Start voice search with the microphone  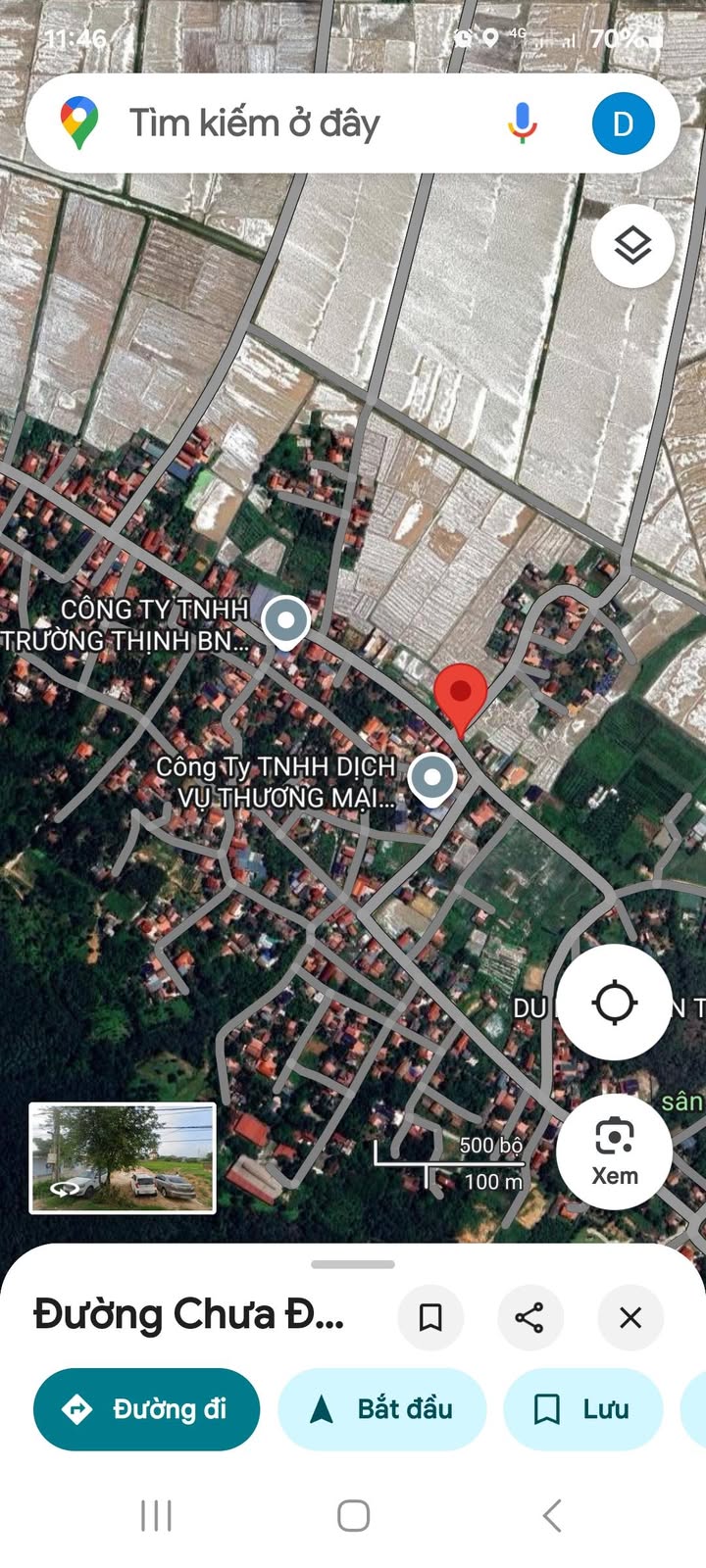coord(522,124)
